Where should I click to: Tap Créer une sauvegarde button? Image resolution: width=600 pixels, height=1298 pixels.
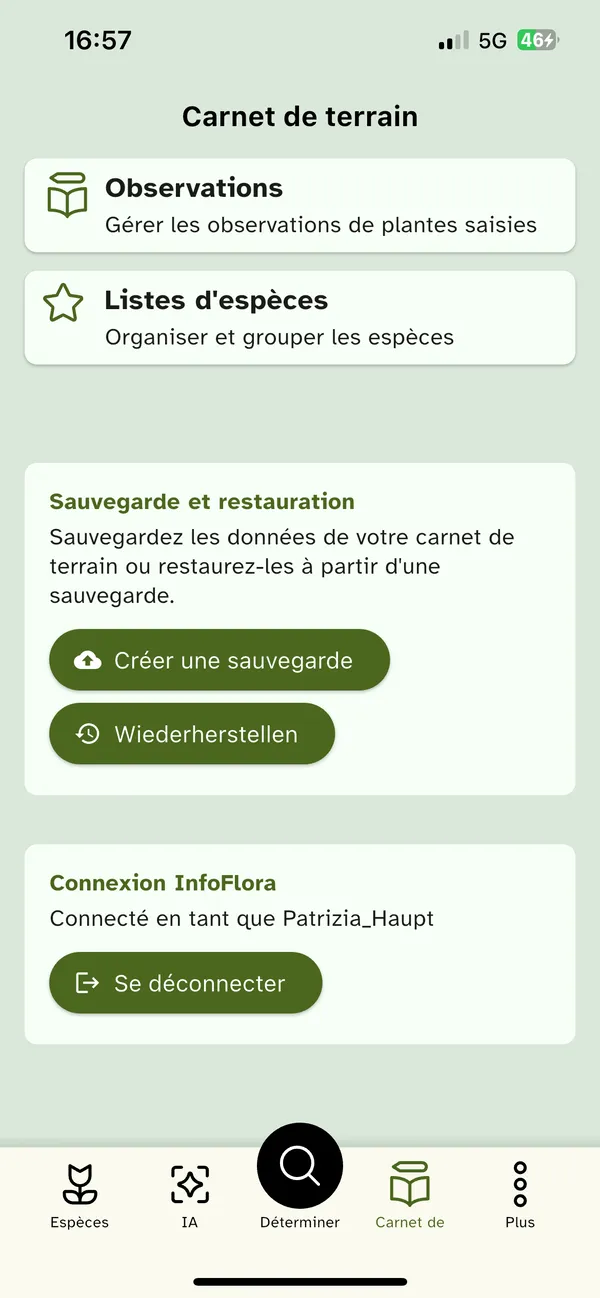[x=219, y=660]
